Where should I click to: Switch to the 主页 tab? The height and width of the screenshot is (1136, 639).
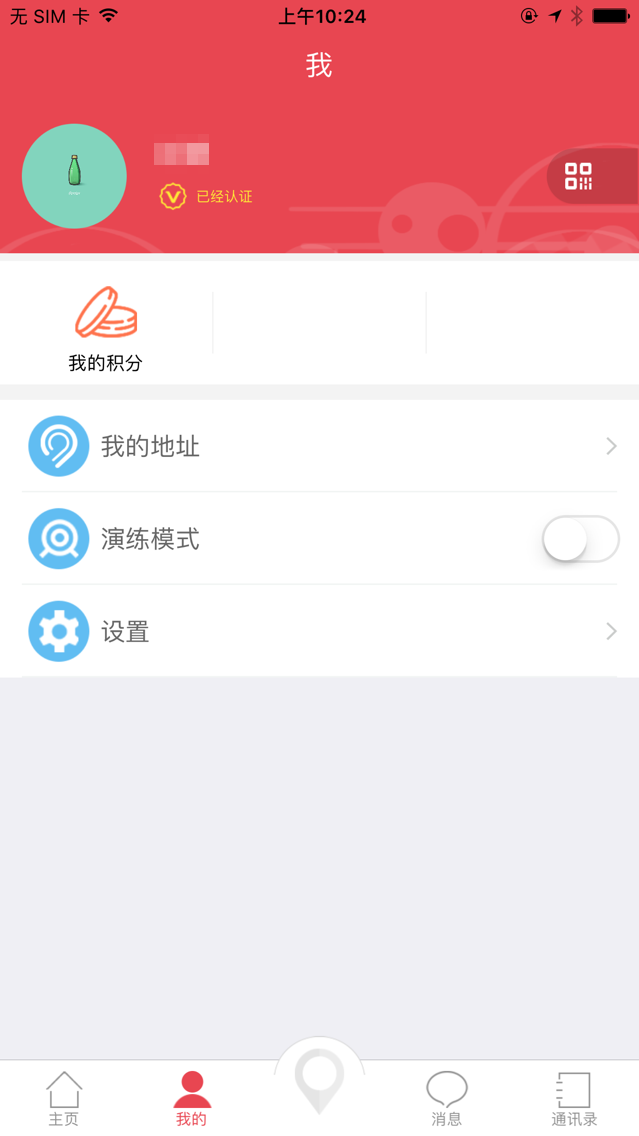(x=64, y=1098)
